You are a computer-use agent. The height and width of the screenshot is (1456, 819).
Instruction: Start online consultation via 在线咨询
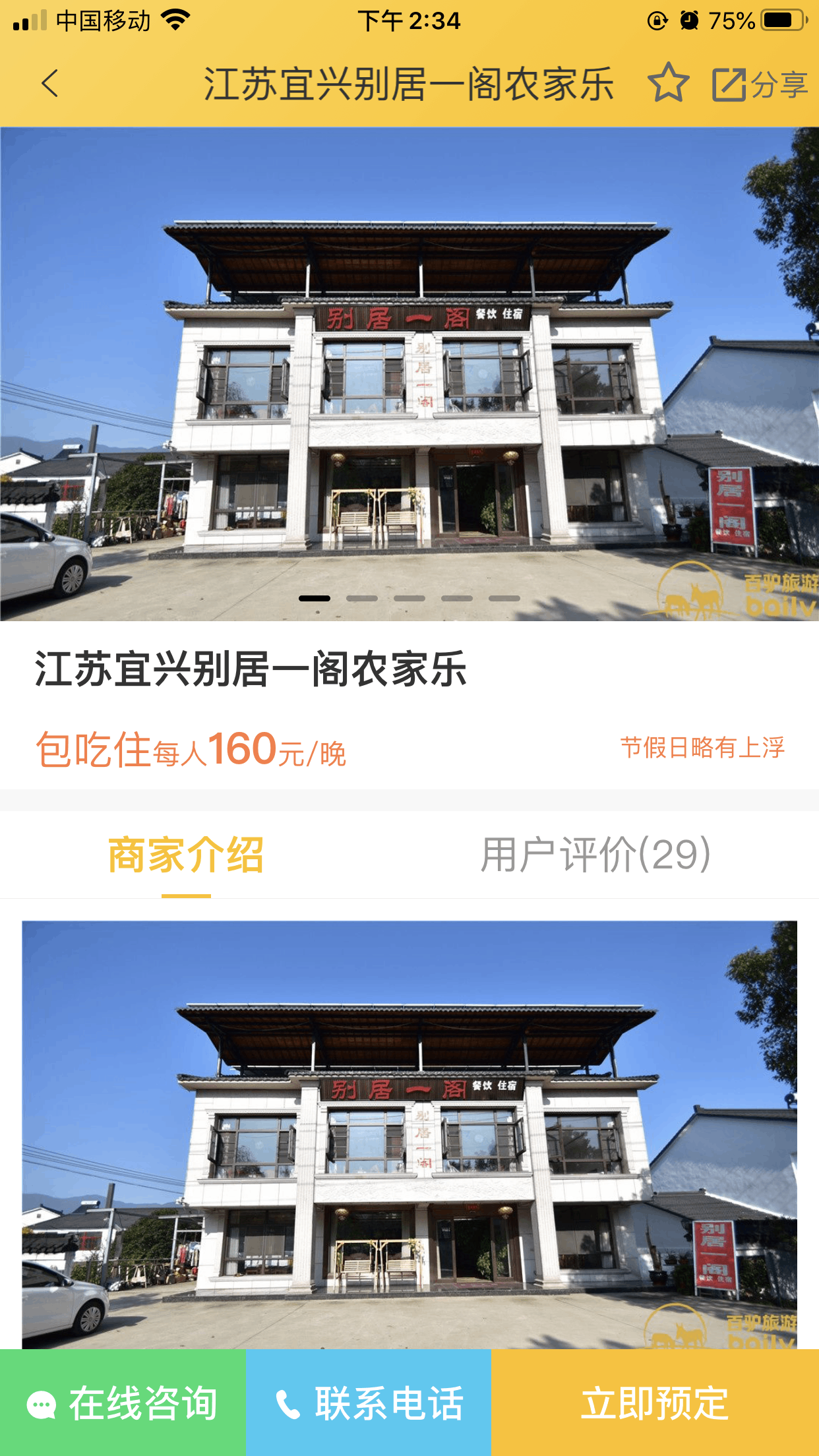[123, 1403]
